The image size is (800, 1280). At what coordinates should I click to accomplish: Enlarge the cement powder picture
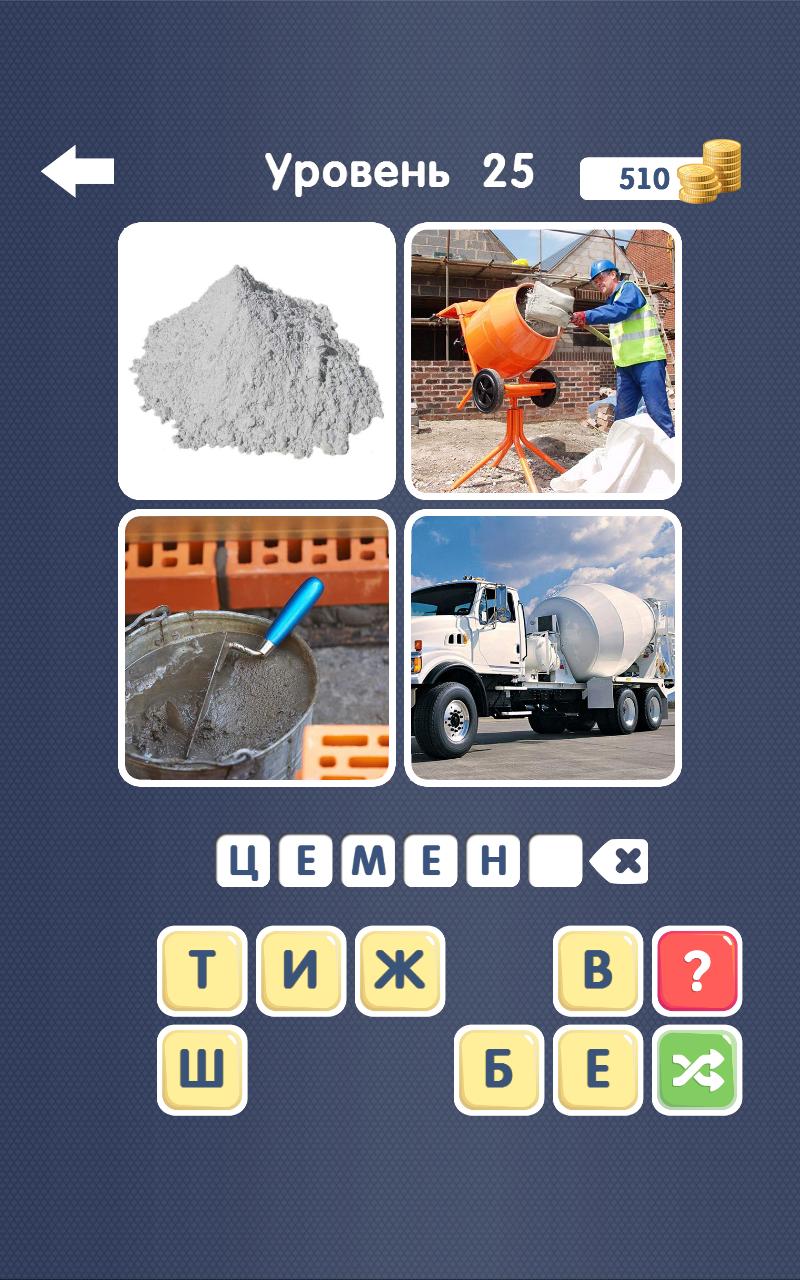[x=257, y=361]
